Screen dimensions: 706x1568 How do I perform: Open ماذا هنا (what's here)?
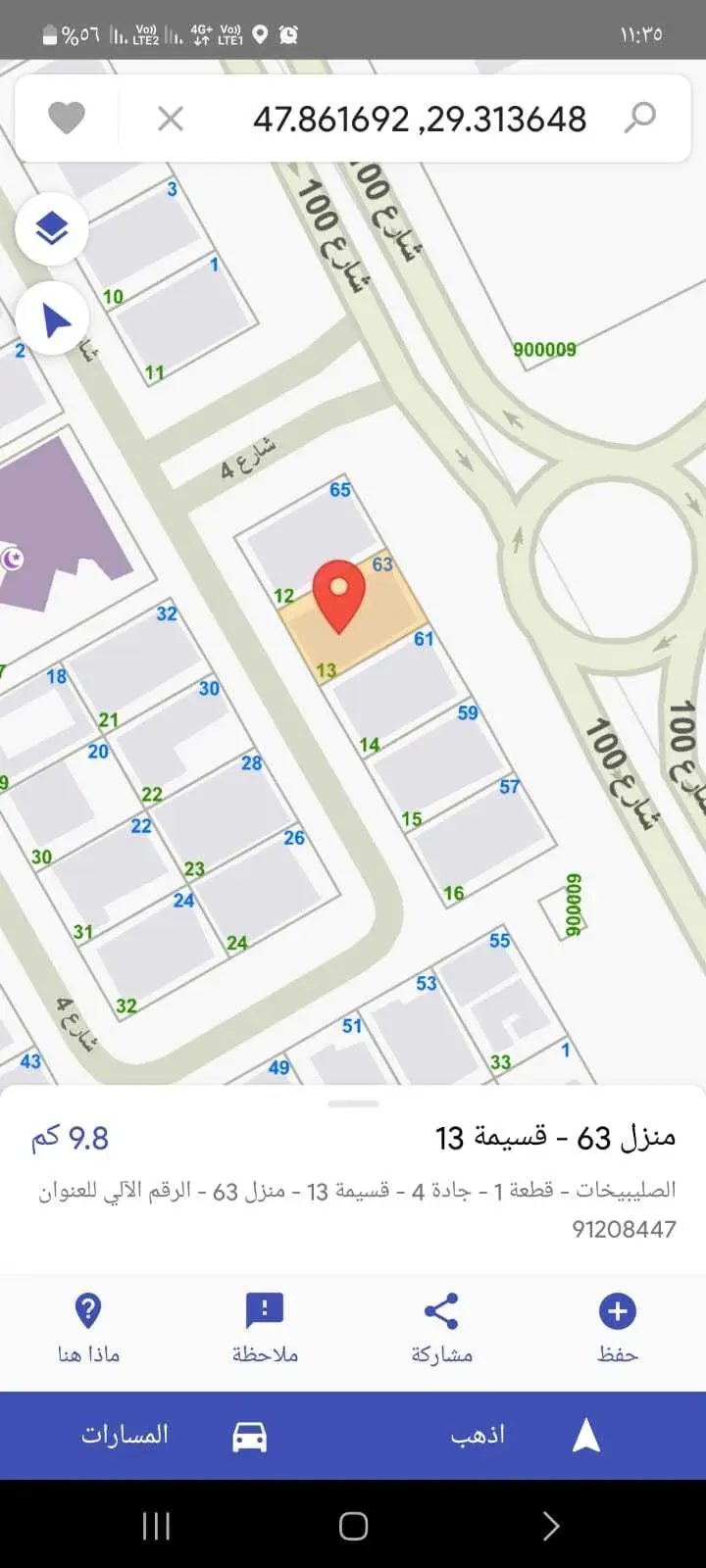click(88, 1328)
